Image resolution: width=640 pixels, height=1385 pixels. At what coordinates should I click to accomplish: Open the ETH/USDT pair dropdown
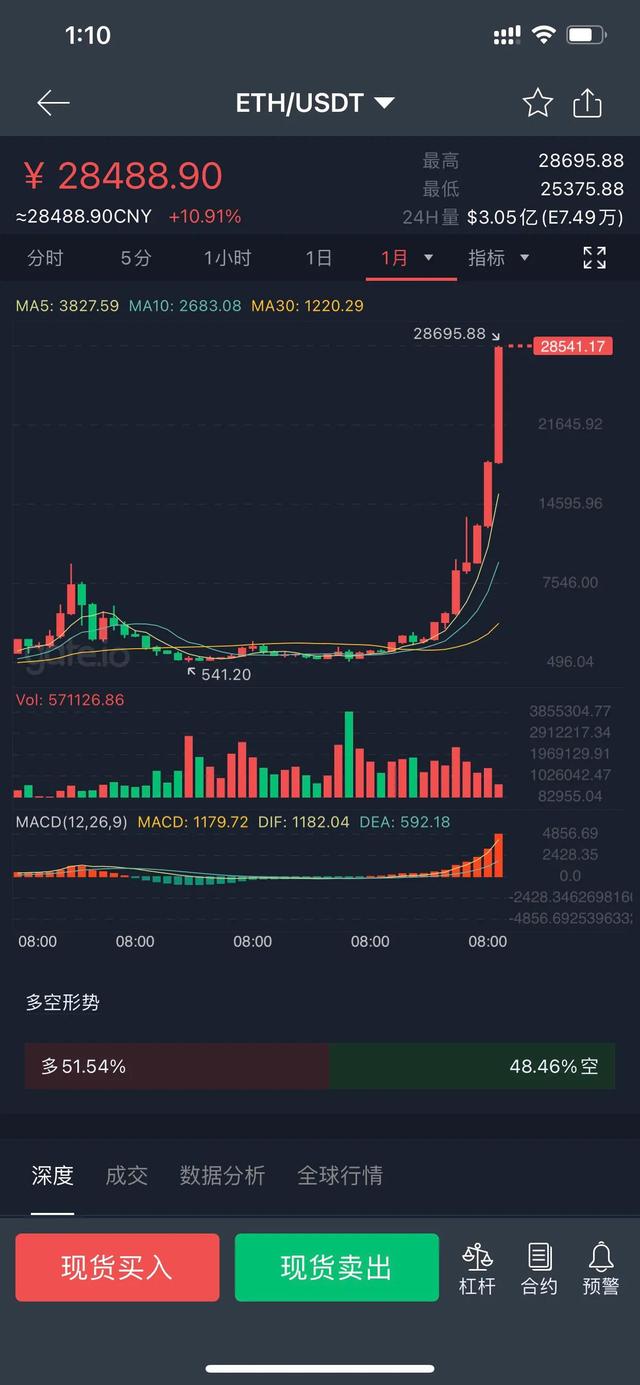click(x=314, y=103)
